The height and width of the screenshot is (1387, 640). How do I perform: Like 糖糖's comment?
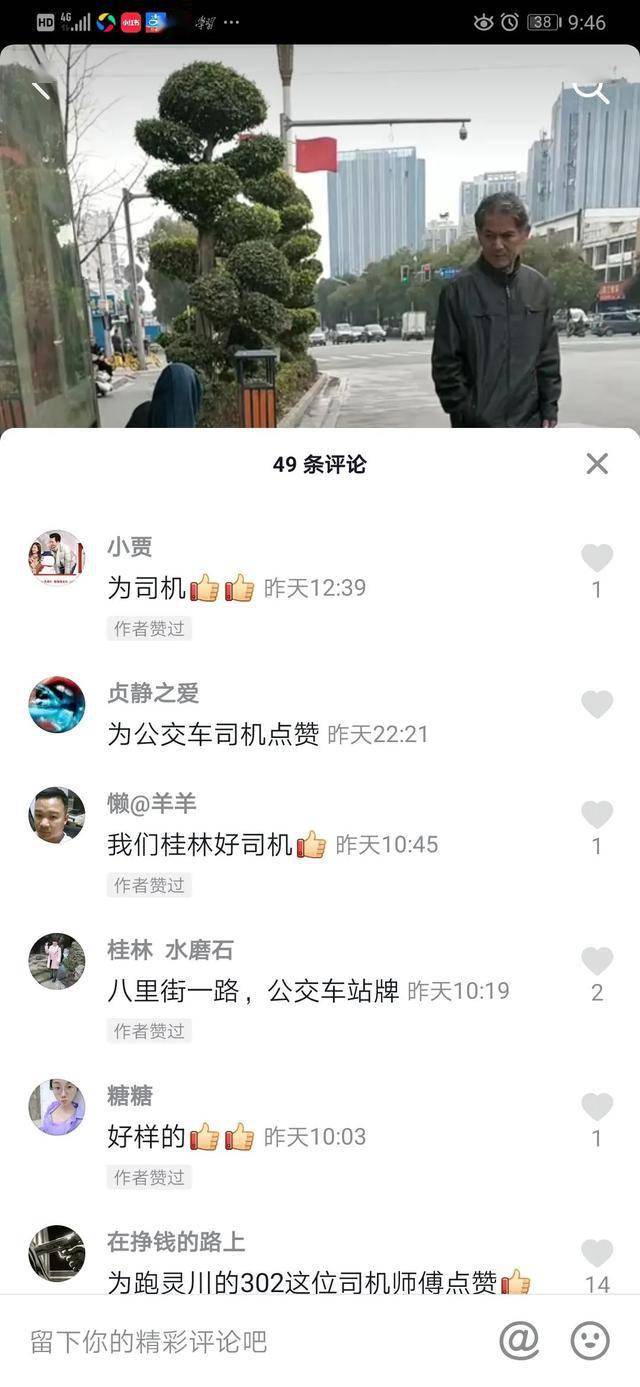pos(597,1107)
